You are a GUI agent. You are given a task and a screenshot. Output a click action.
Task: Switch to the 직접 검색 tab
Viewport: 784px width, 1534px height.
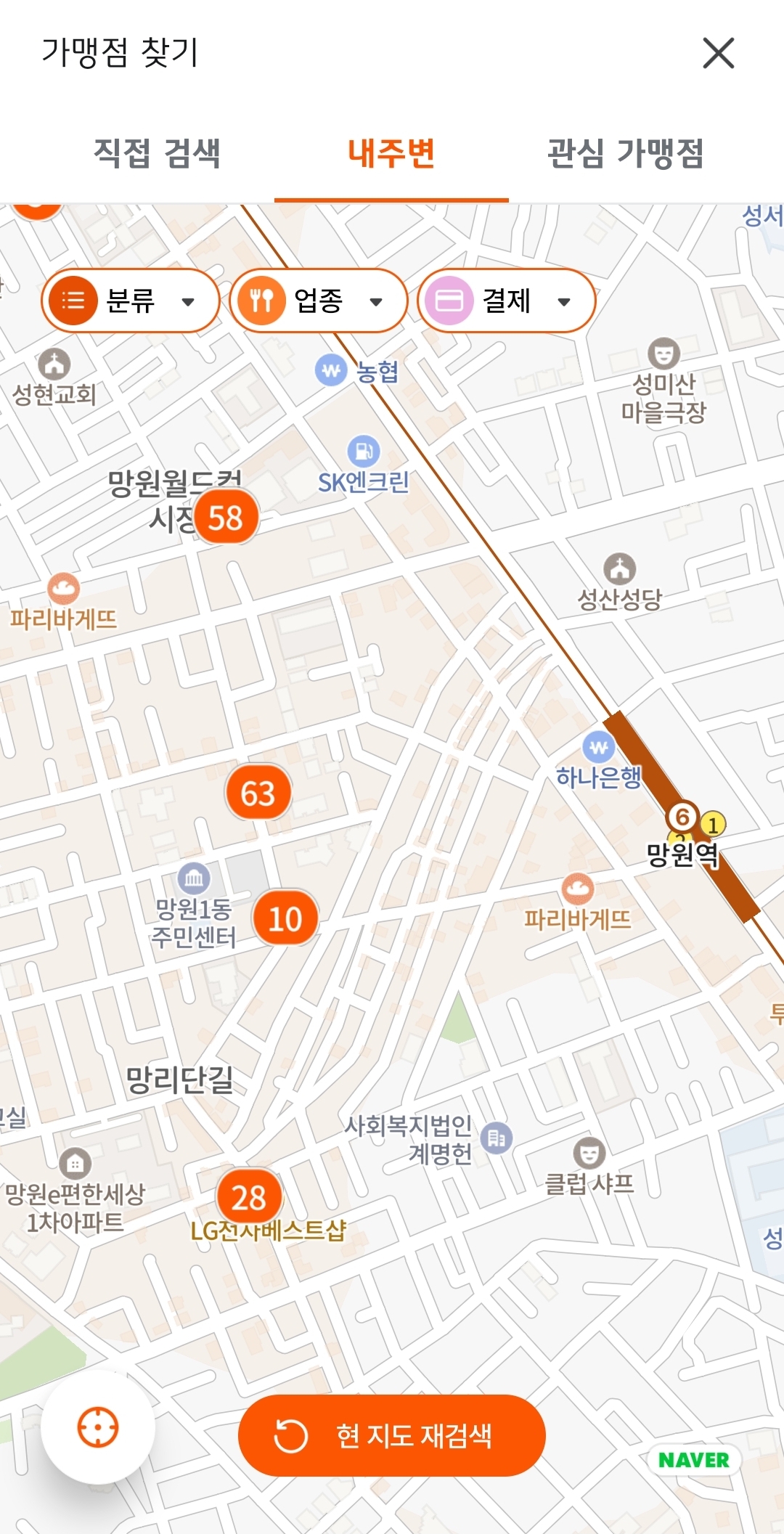point(157,151)
